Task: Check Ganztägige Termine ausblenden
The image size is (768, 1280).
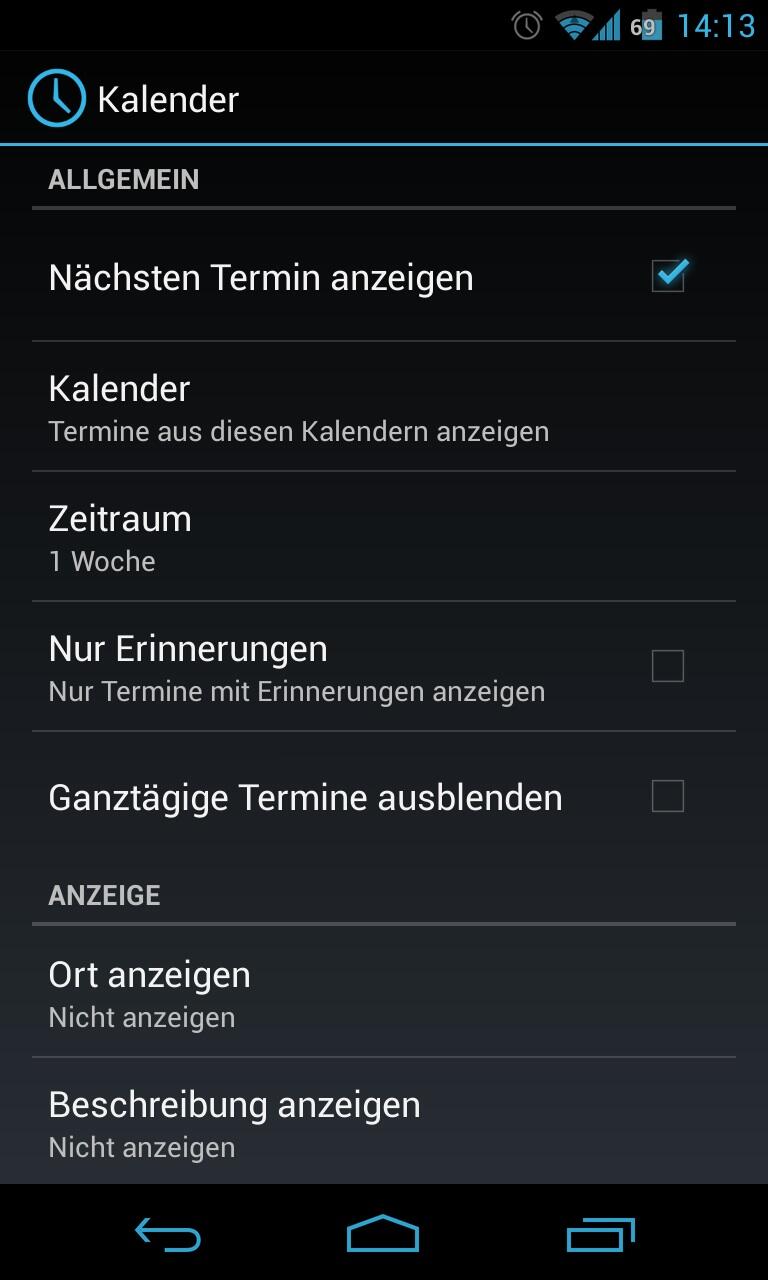Action: click(x=668, y=796)
